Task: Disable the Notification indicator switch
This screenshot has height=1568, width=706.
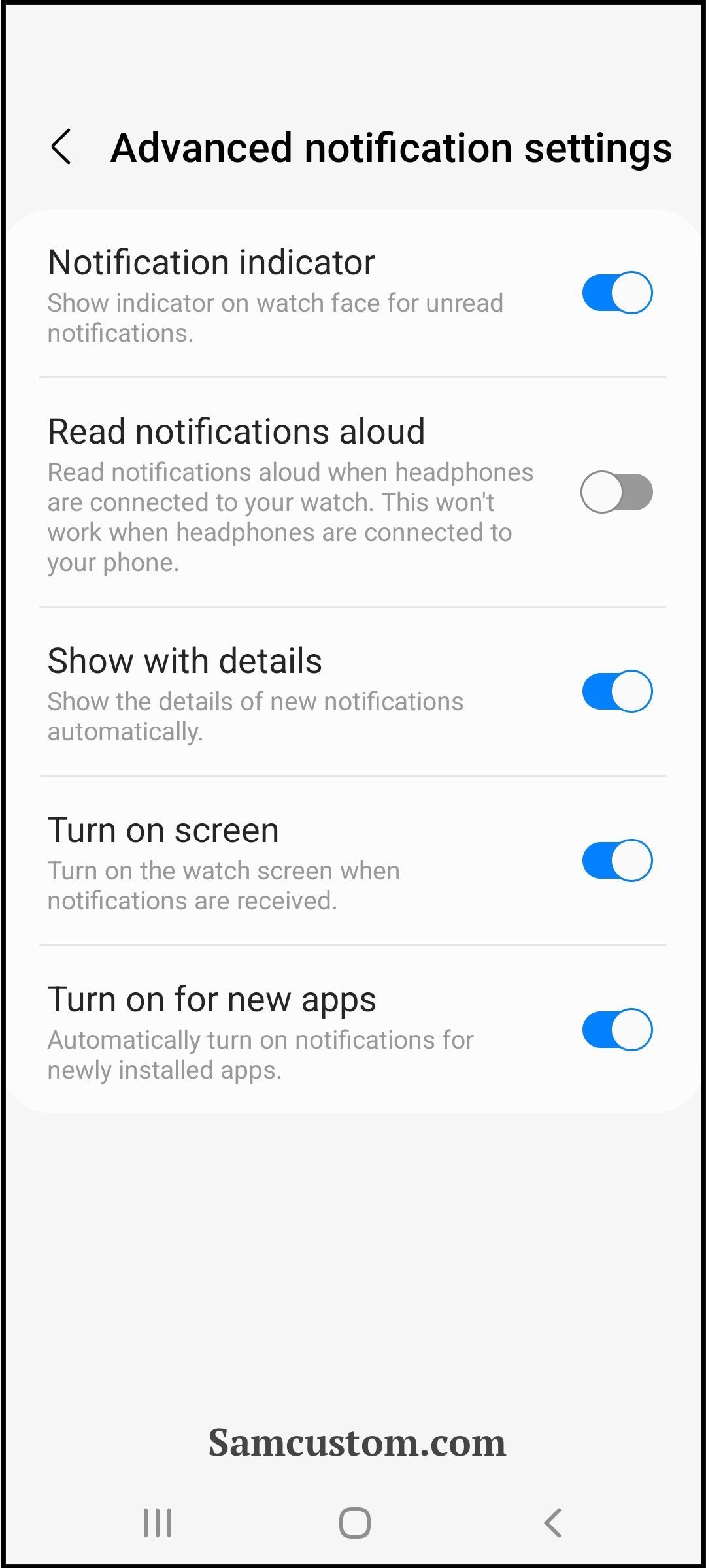Action: 617,293
